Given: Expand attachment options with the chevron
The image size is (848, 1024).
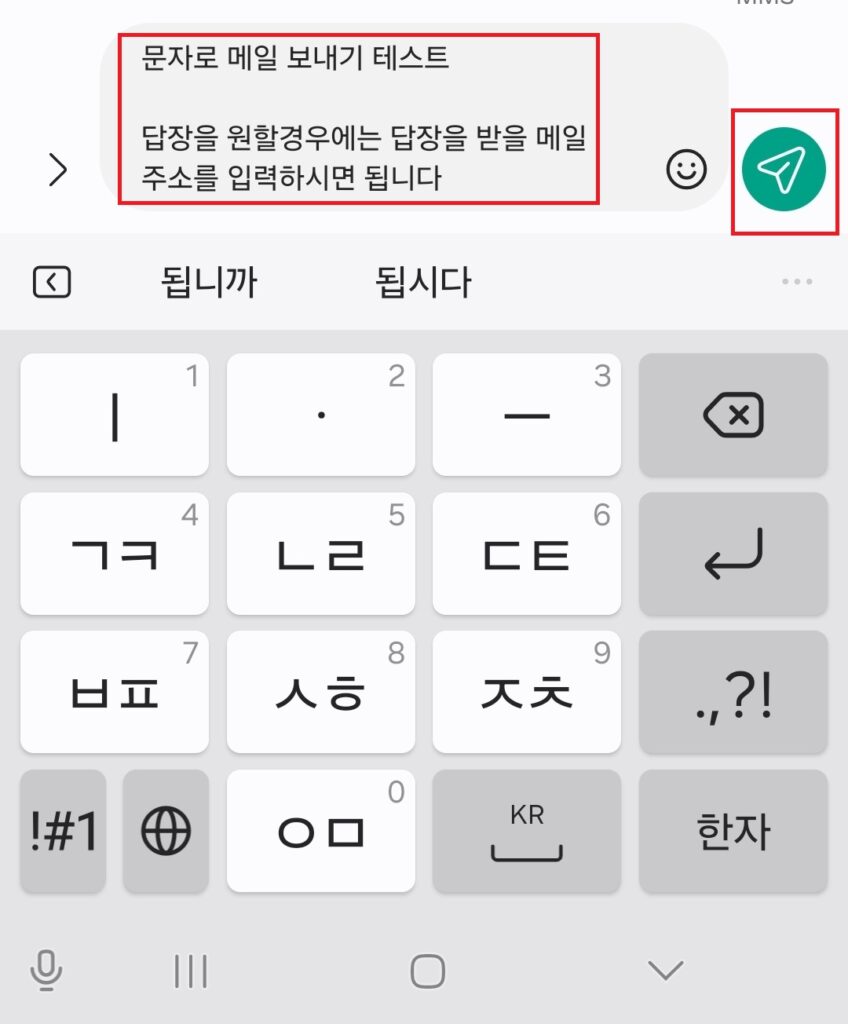Looking at the screenshot, I should (x=58, y=171).
